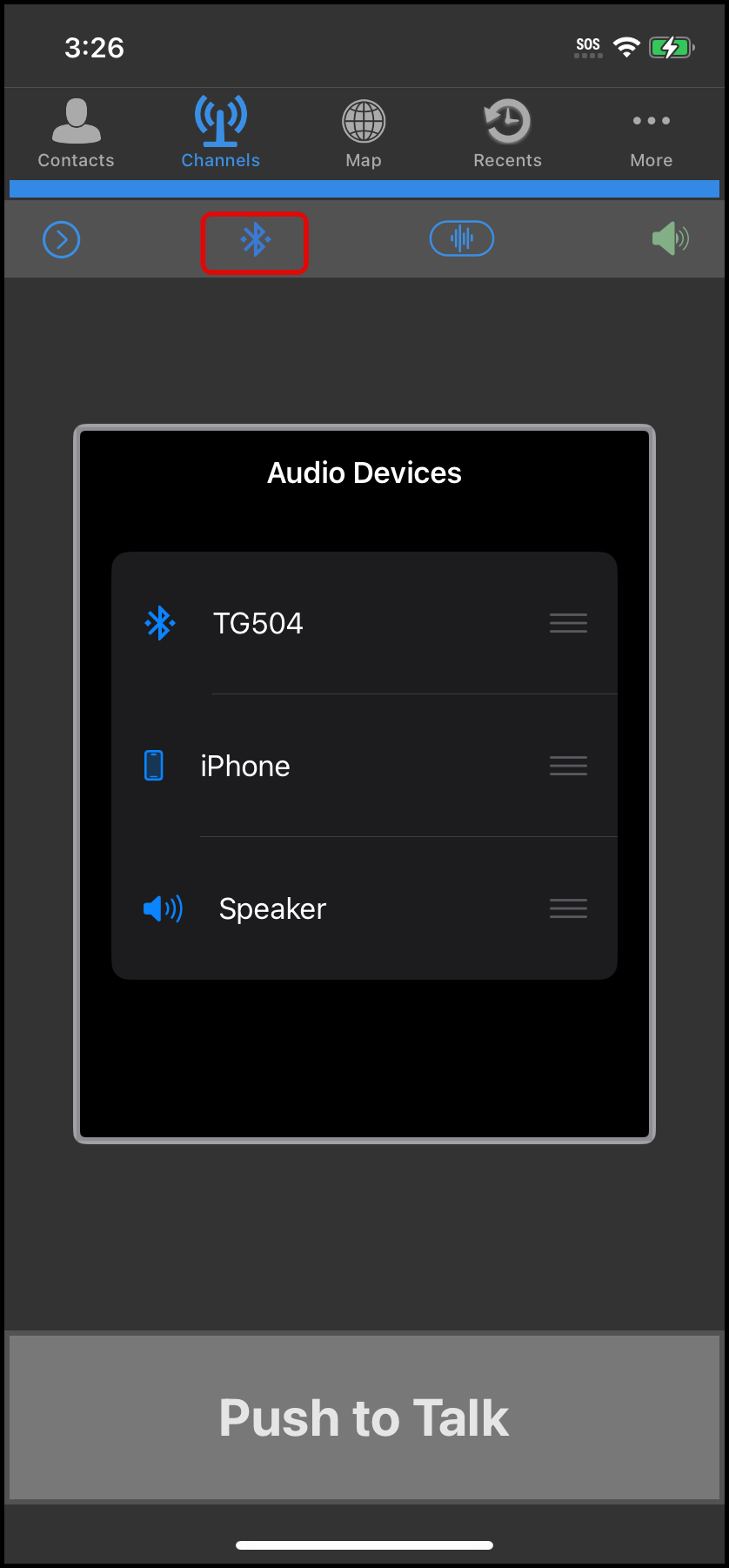
Task: Open the Contacts tab
Action: tap(76, 133)
